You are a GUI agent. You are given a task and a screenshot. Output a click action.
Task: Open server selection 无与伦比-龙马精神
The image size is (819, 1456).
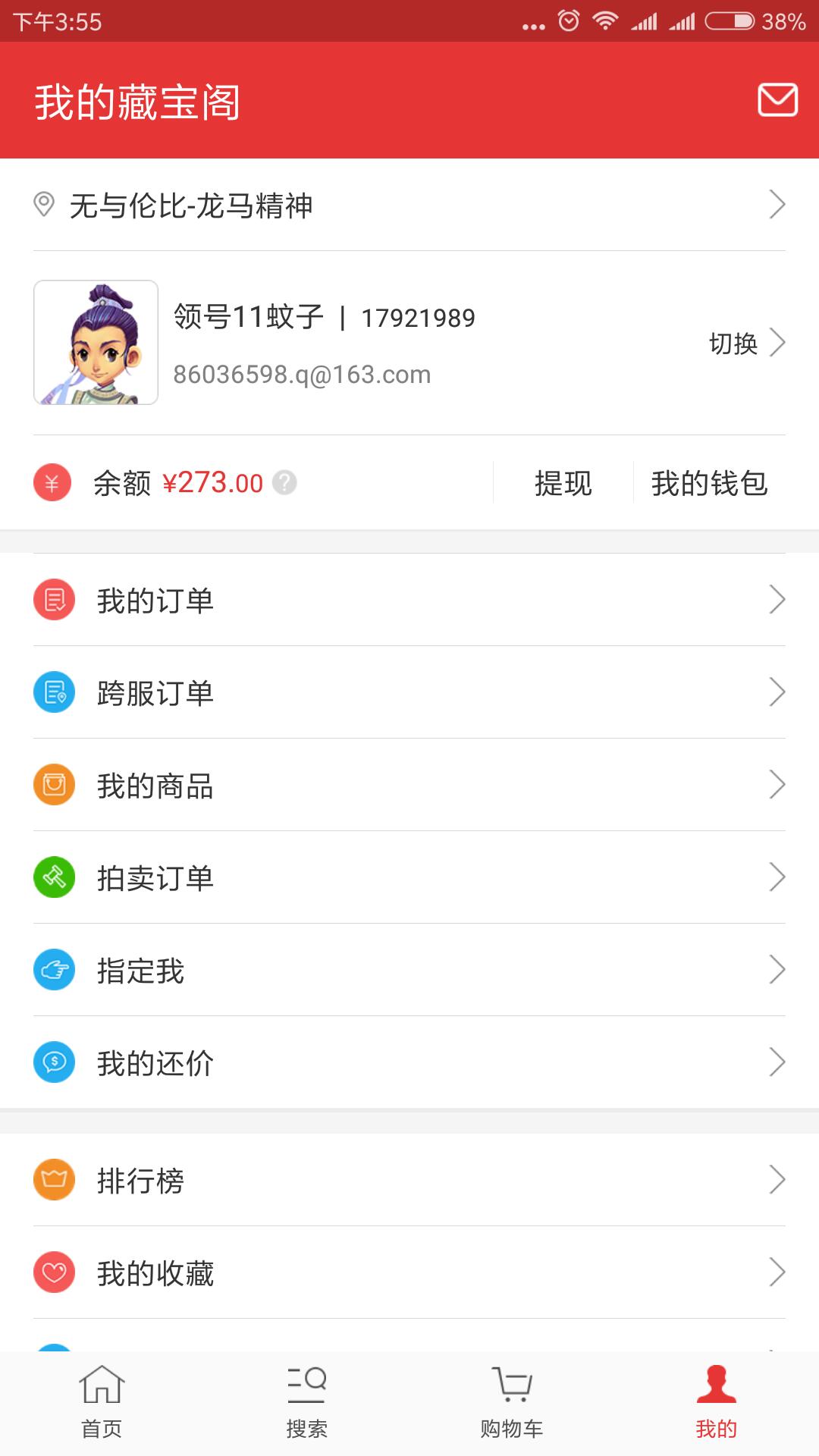tap(409, 205)
